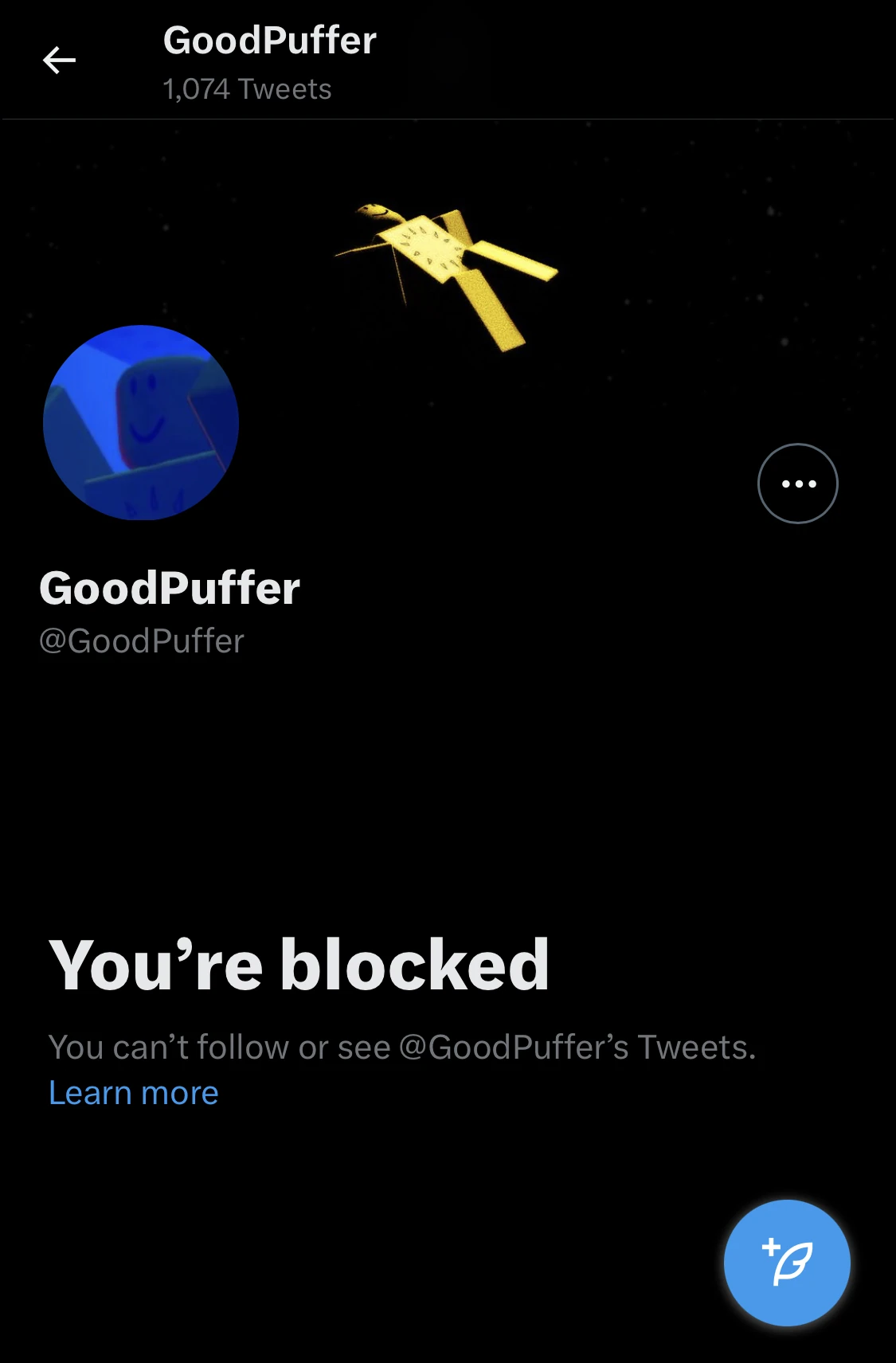This screenshot has height=1363, width=896.
Task: Compose a new Tweet with the feather button
Action: click(x=787, y=1261)
